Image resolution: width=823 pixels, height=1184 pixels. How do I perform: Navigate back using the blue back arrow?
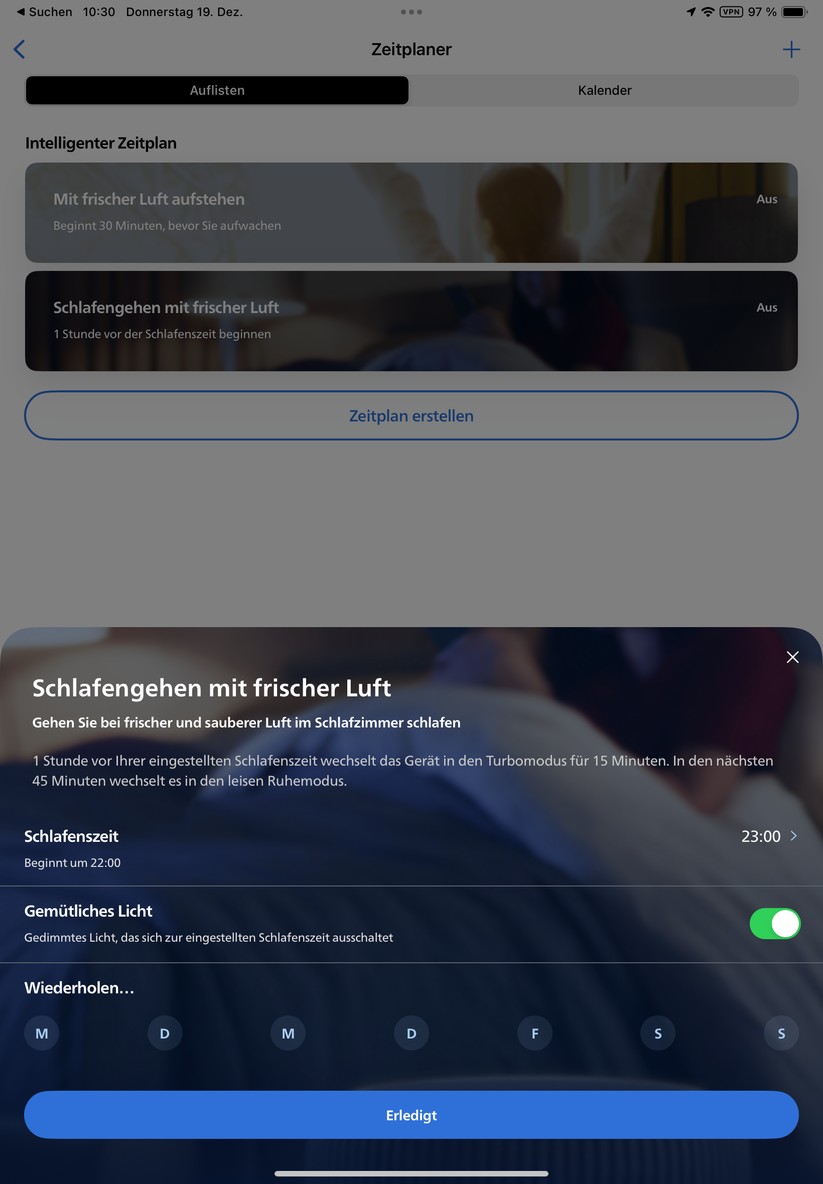[19, 48]
